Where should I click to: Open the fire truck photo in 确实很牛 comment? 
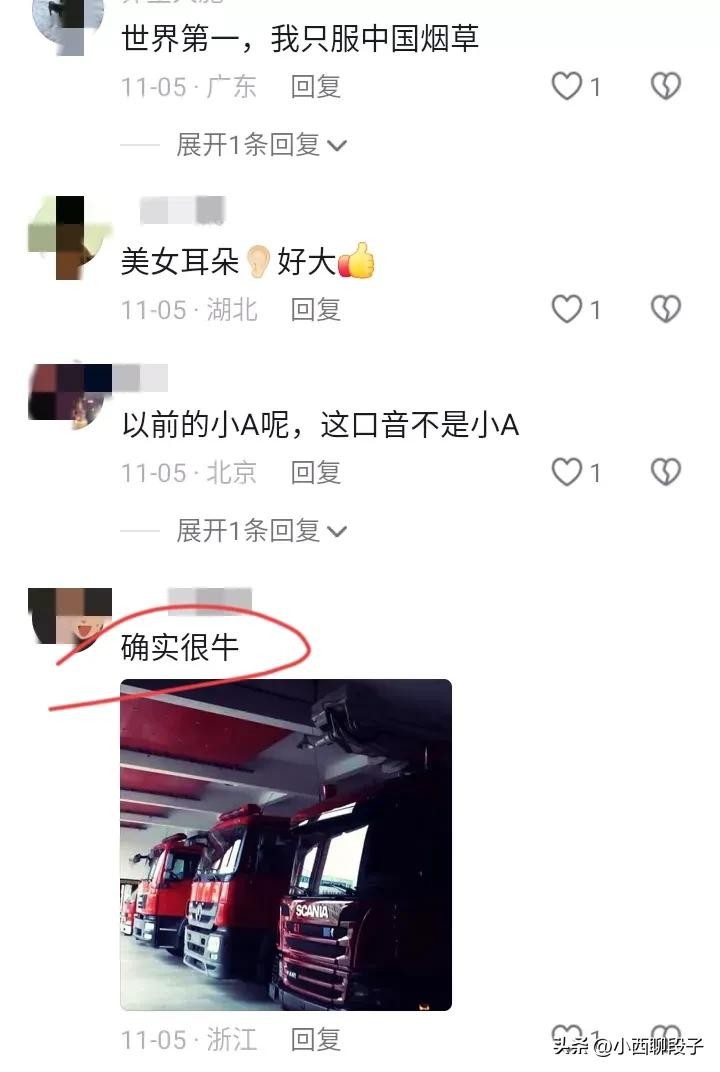pos(286,845)
